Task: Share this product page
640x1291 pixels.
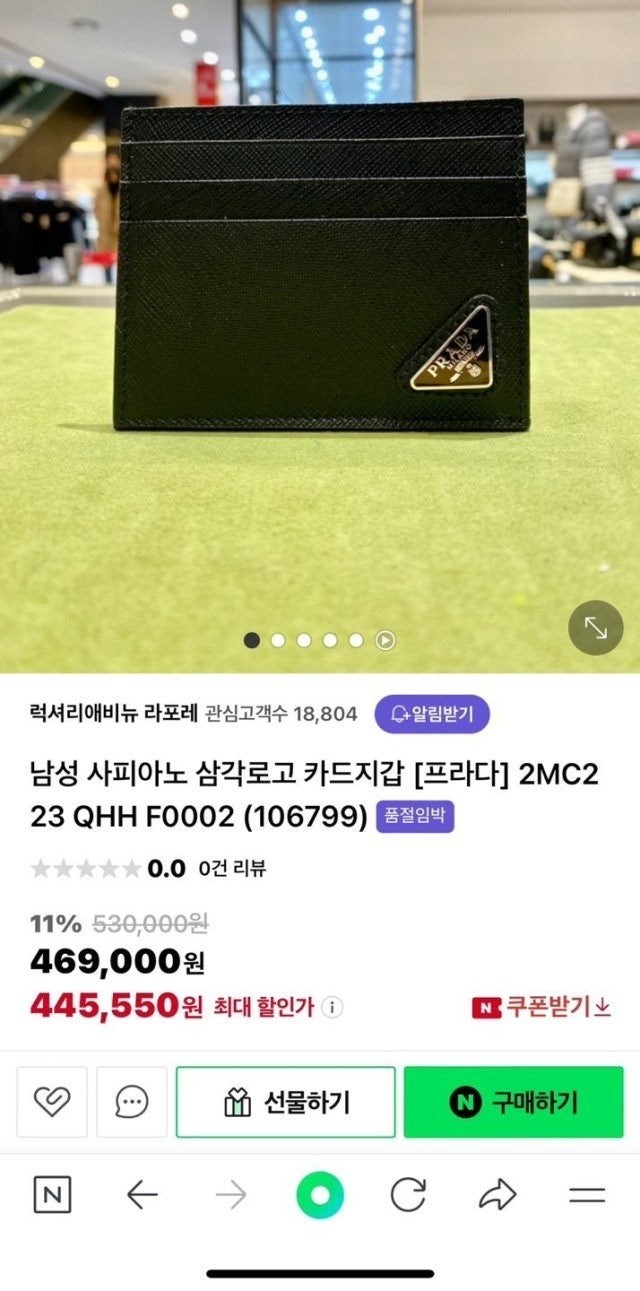Action: (x=498, y=1195)
